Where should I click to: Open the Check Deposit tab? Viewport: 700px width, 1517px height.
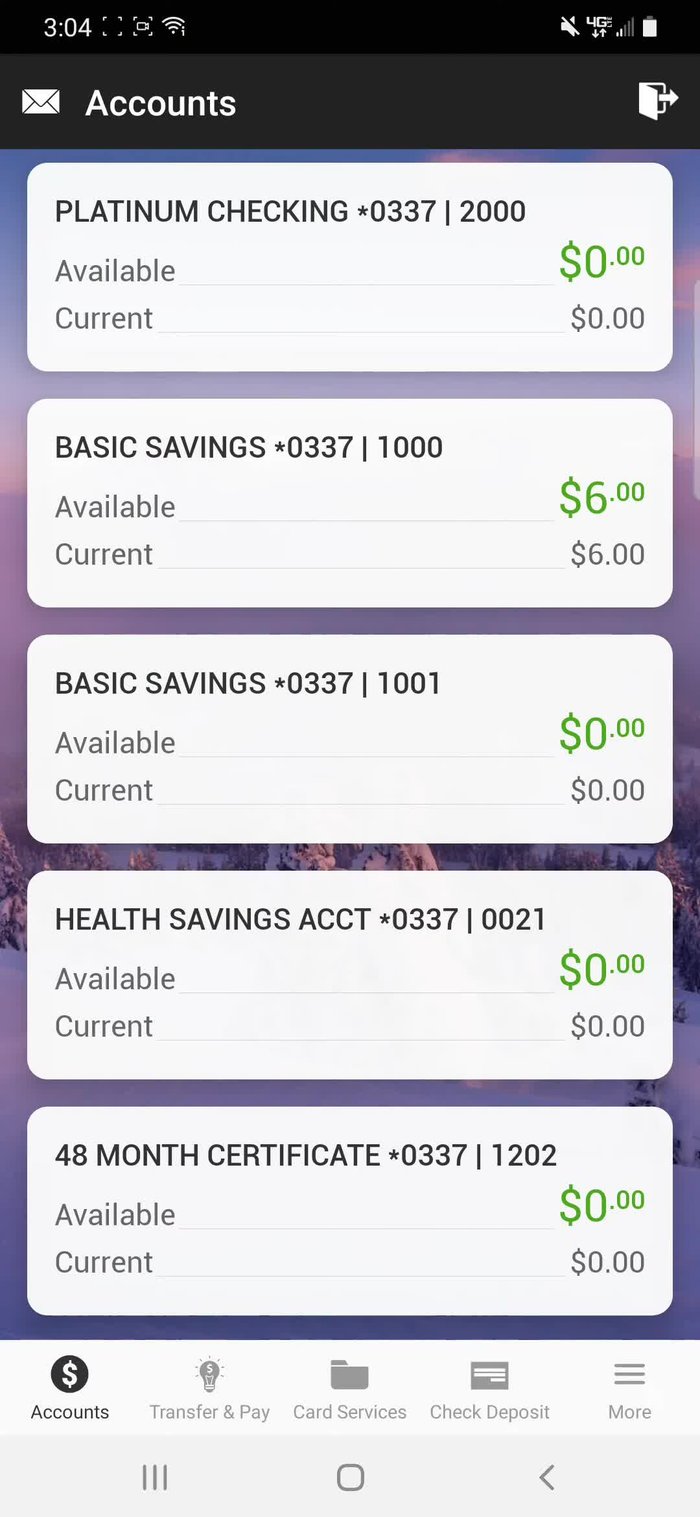coord(490,1388)
